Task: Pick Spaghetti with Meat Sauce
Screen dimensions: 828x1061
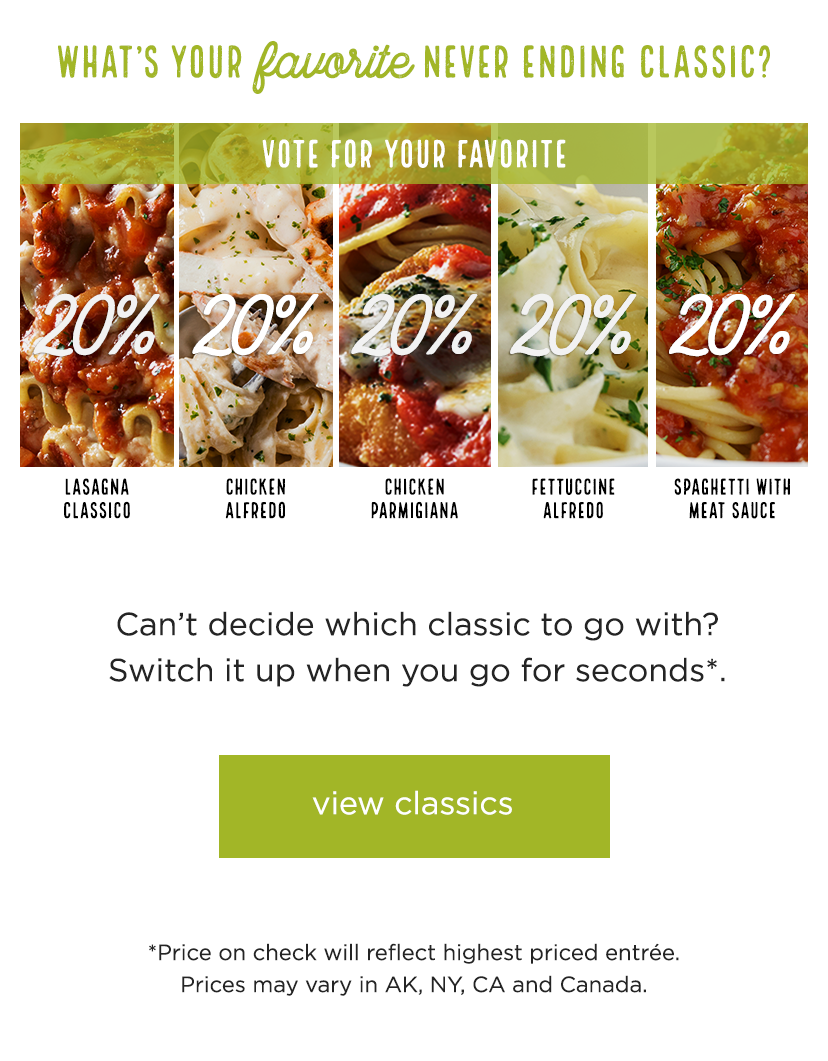Action: pyautogui.click(x=732, y=325)
